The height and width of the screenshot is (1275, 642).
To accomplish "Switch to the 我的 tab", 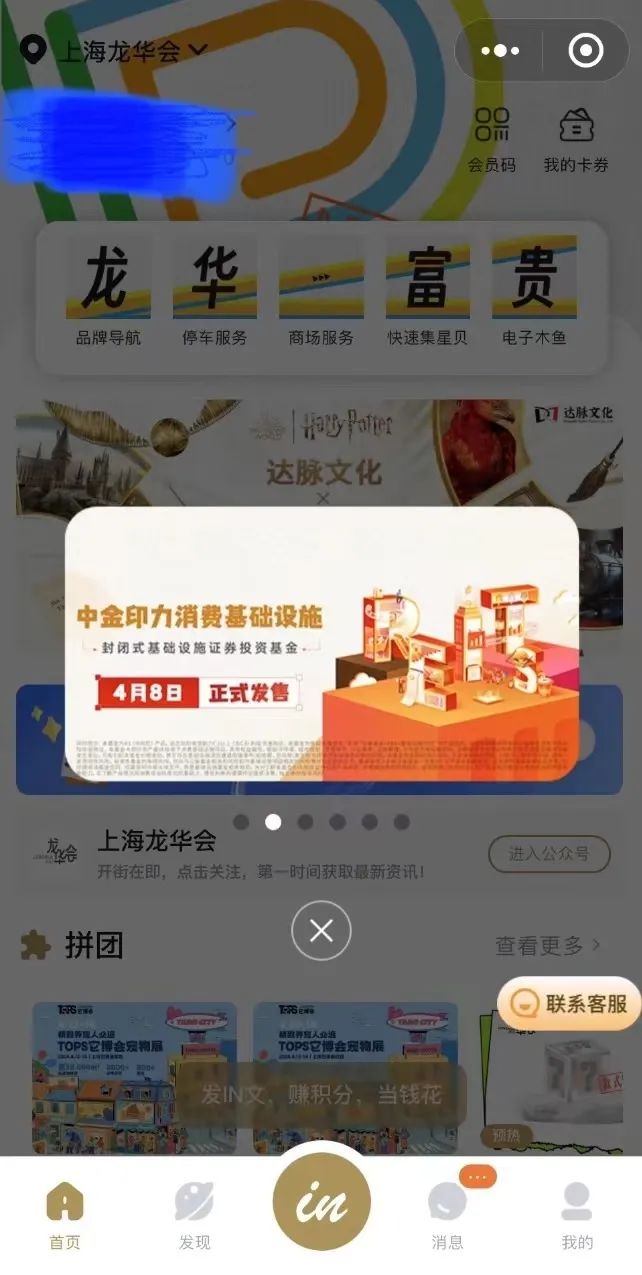I will point(576,1214).
